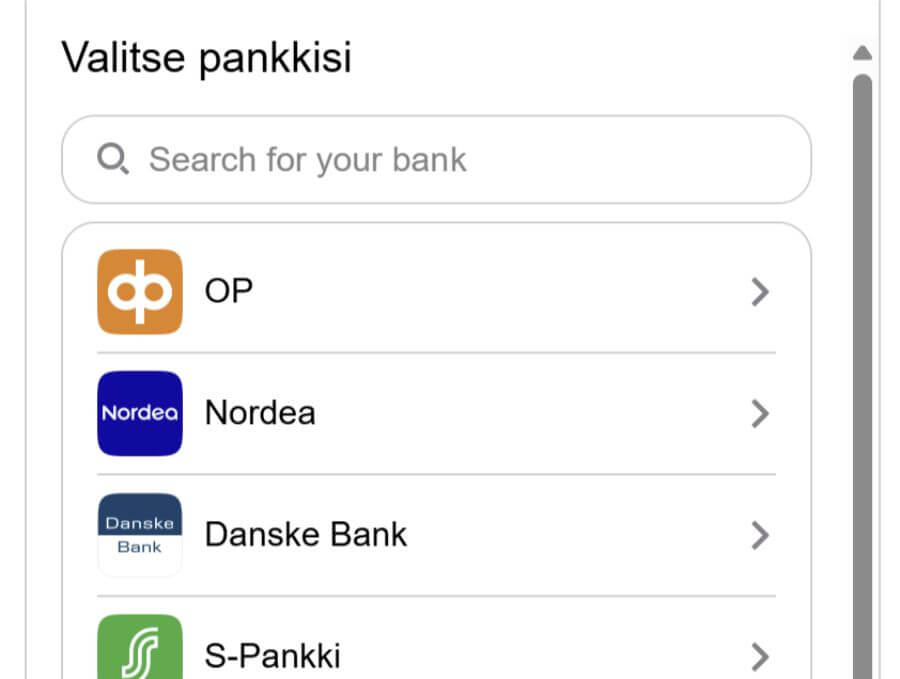Choose Nordea from the bank list
The image size is (900, 679).
435,413
